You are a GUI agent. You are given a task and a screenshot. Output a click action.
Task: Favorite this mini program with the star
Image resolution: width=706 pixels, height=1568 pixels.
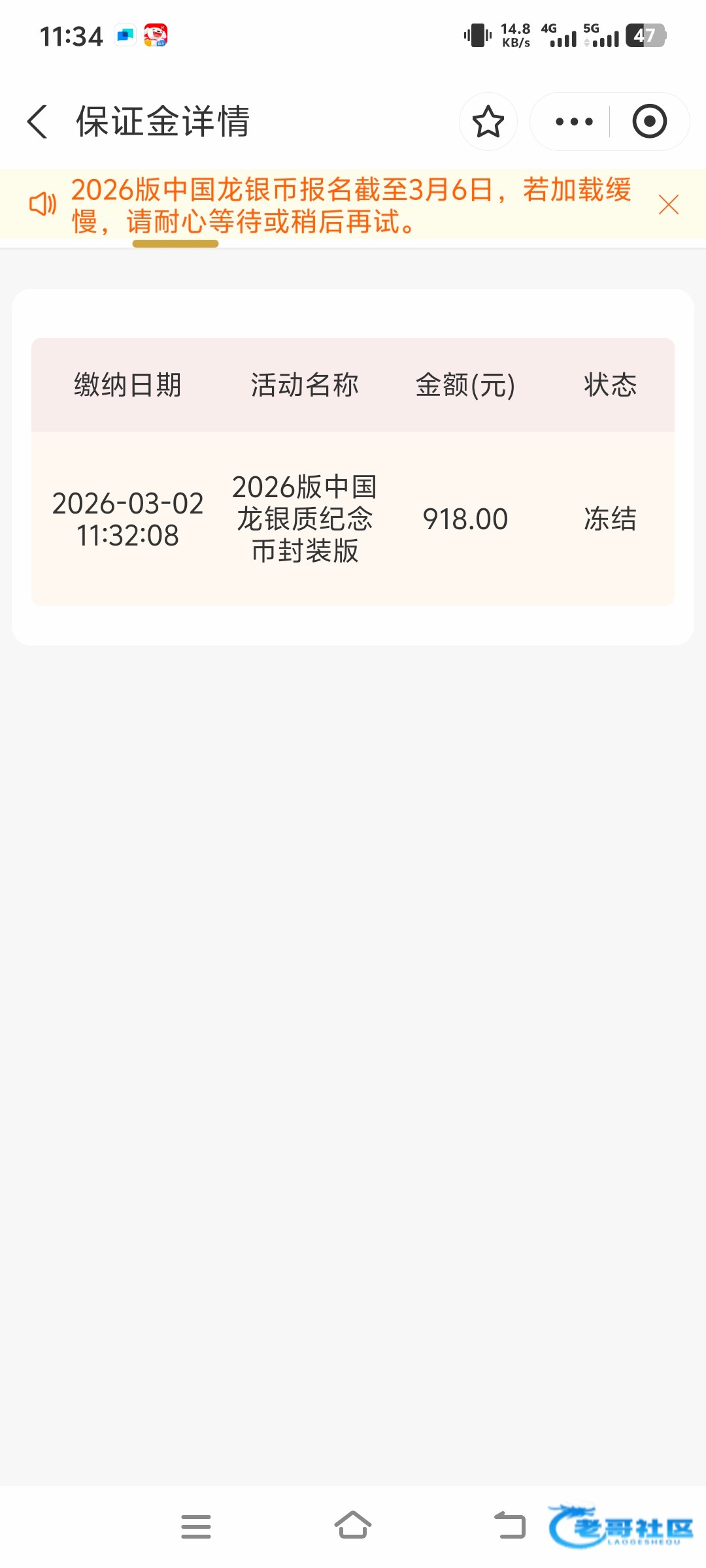click(x=488, y=122)
